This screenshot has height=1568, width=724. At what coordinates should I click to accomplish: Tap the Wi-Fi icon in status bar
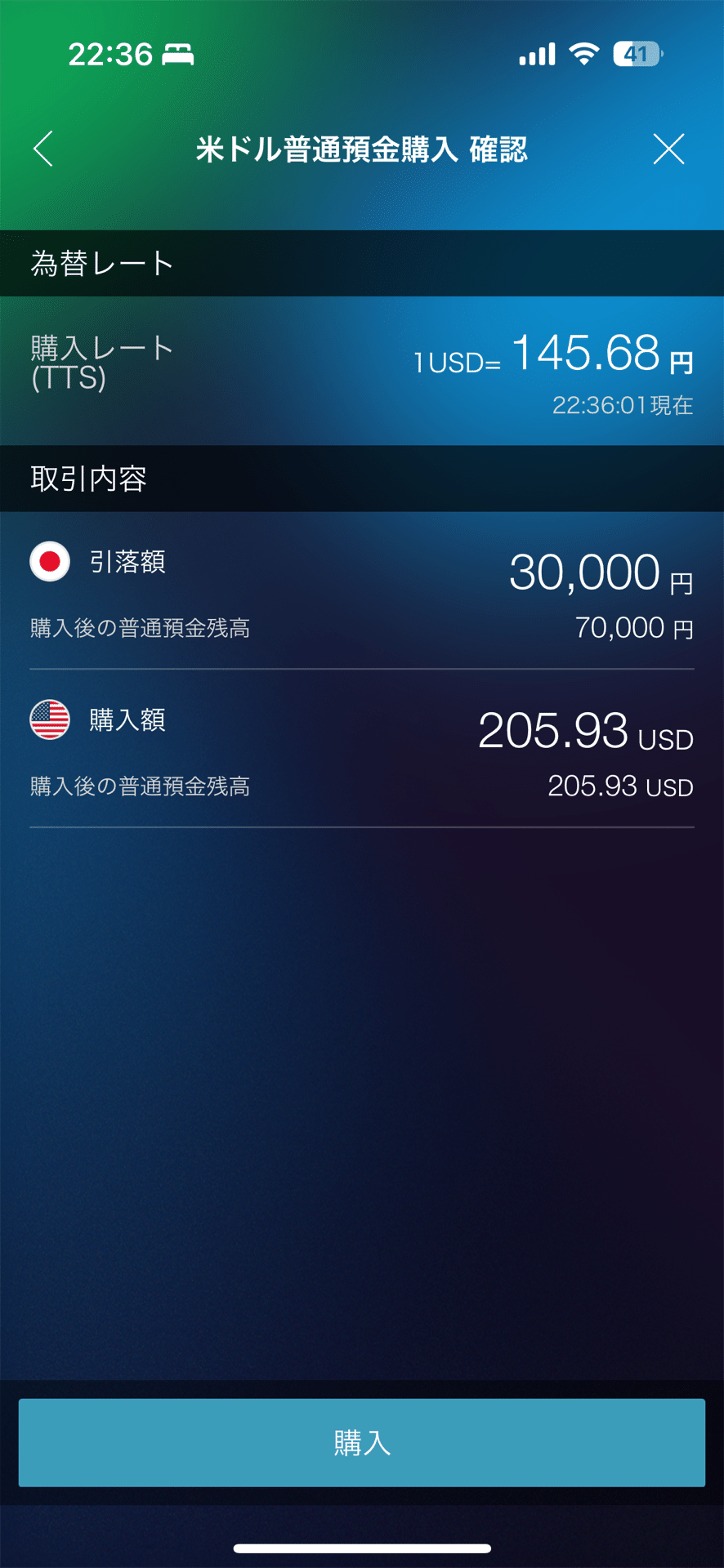pos(585,53)
